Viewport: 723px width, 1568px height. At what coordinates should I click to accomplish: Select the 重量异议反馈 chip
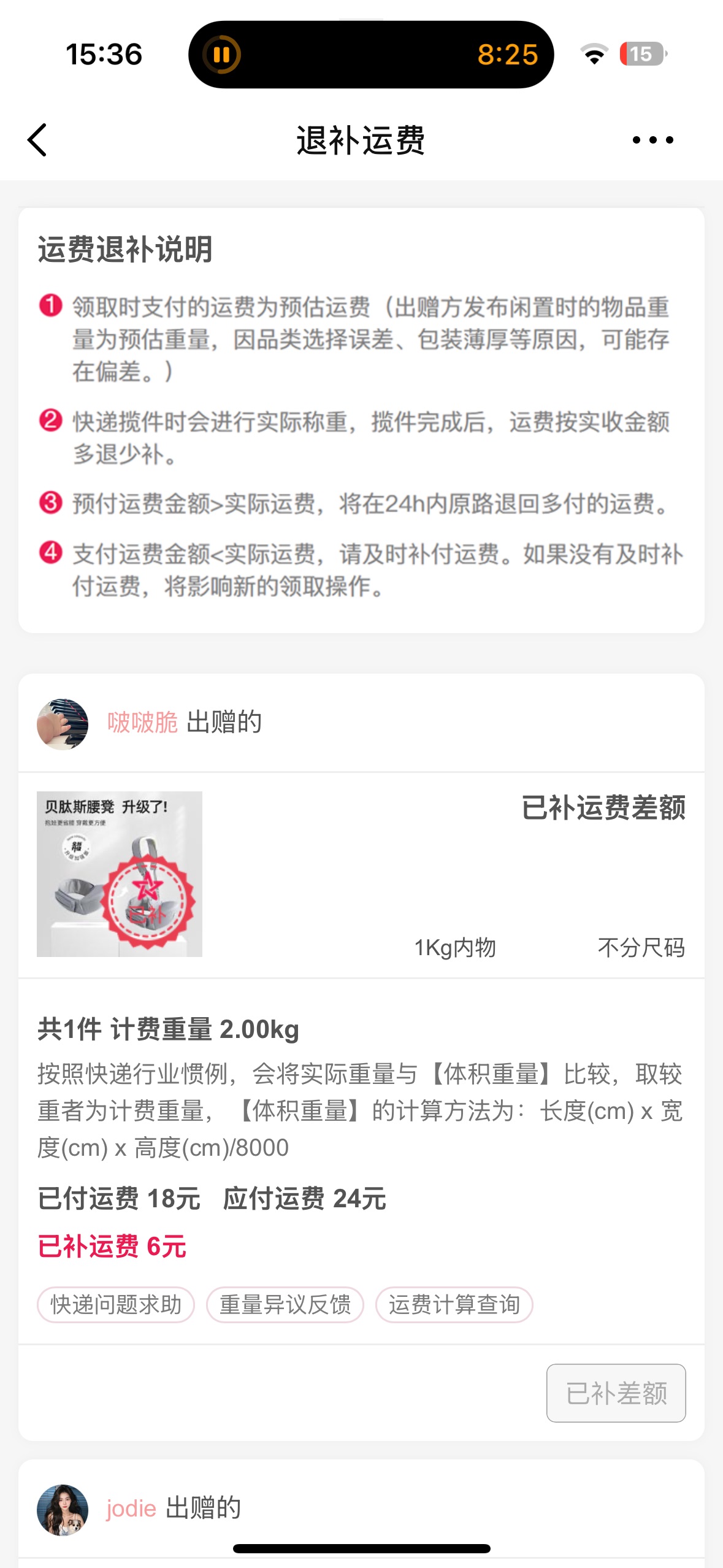coord(285,1305)
